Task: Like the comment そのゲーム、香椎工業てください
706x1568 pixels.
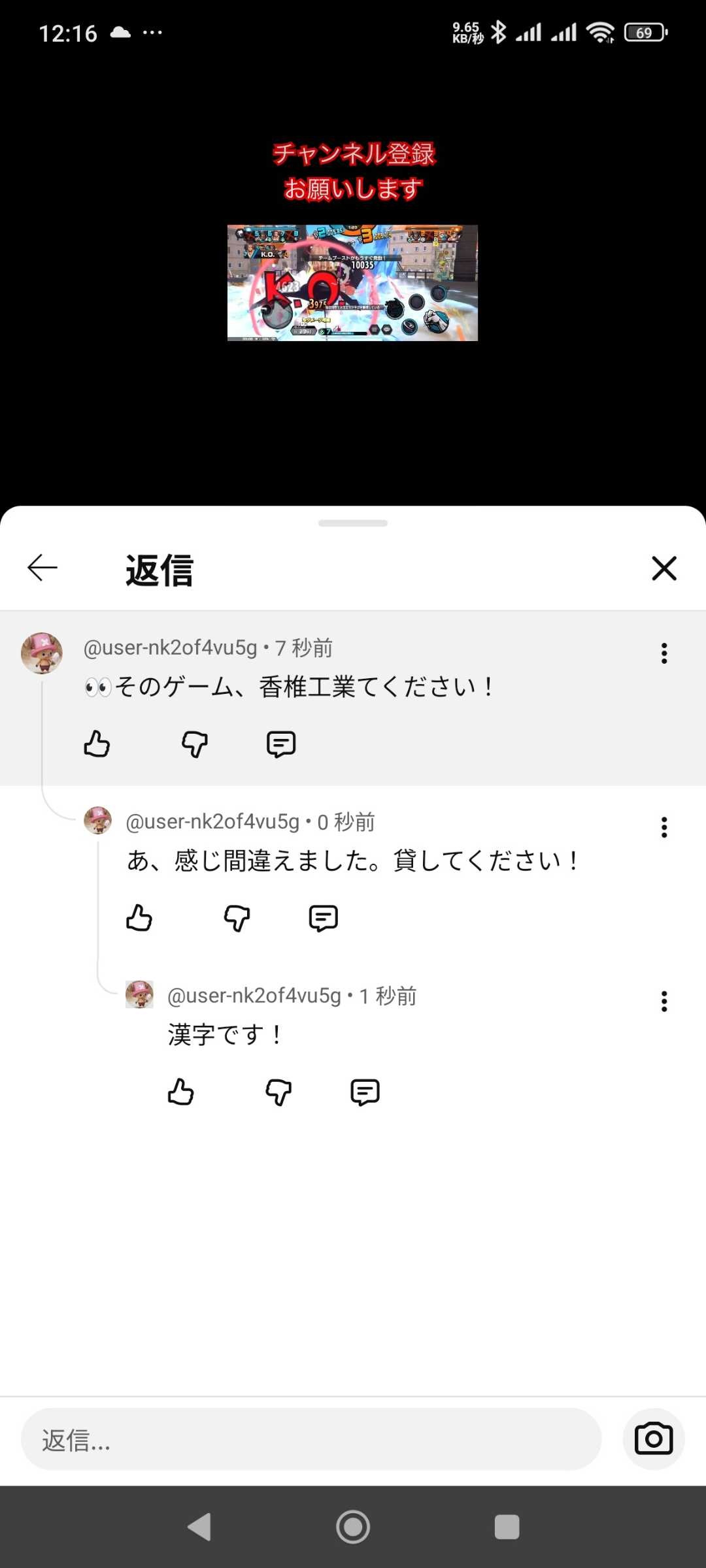Action: (x=97, y=744)
